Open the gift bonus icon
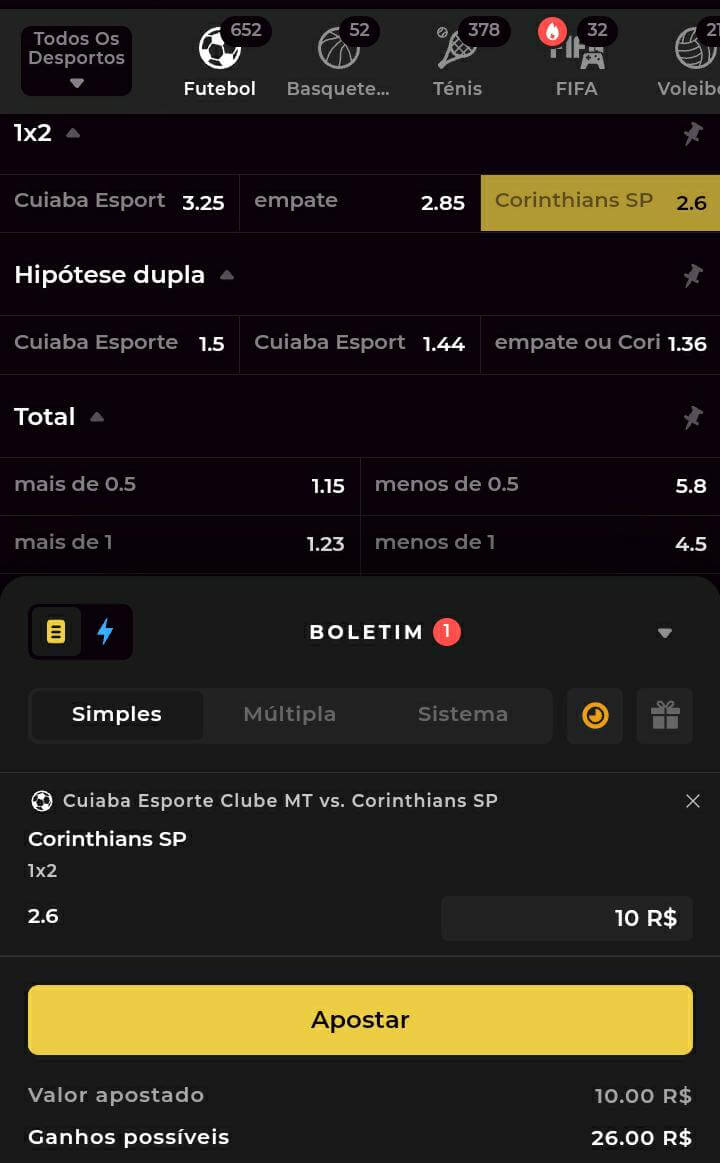 coord(665,716)
